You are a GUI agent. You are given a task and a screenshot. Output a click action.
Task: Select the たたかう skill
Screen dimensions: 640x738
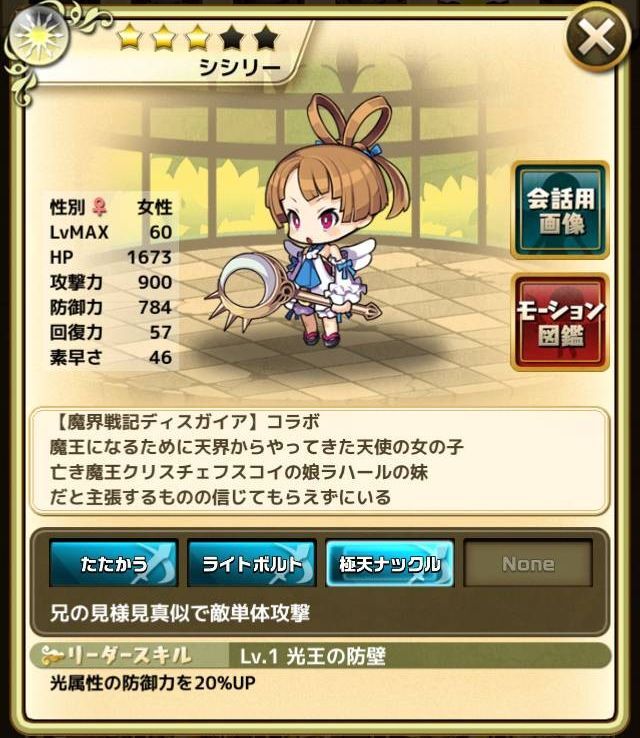(x=114, y=563)
